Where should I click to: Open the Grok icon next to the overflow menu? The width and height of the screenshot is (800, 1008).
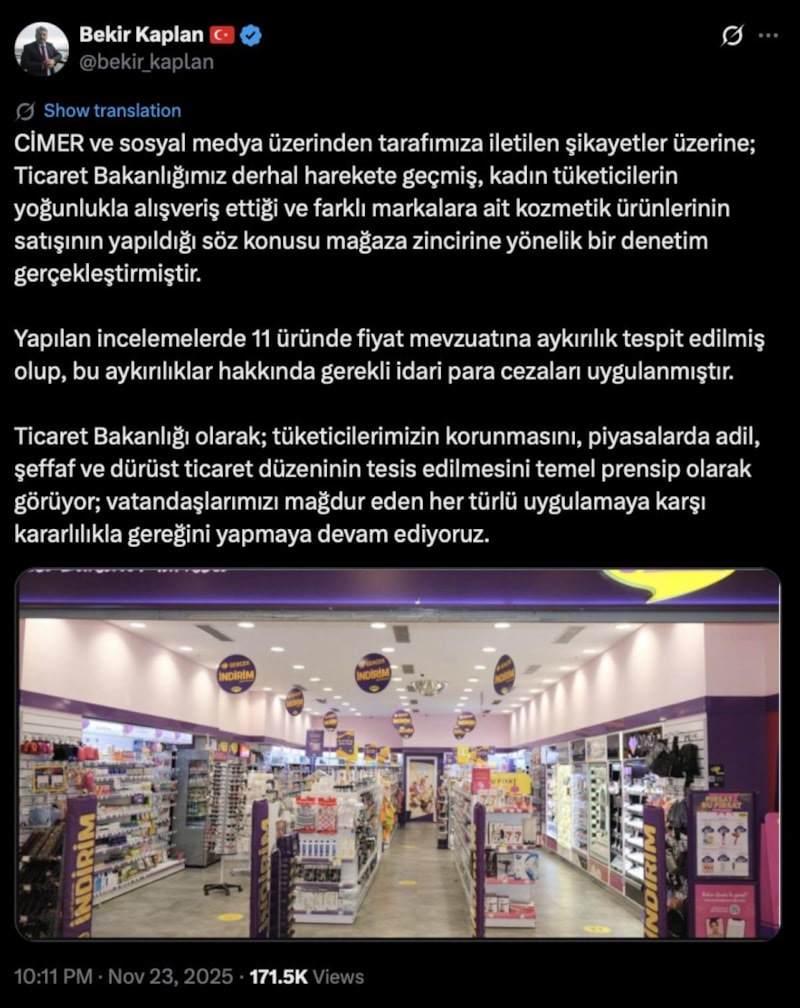coord(732,36)
